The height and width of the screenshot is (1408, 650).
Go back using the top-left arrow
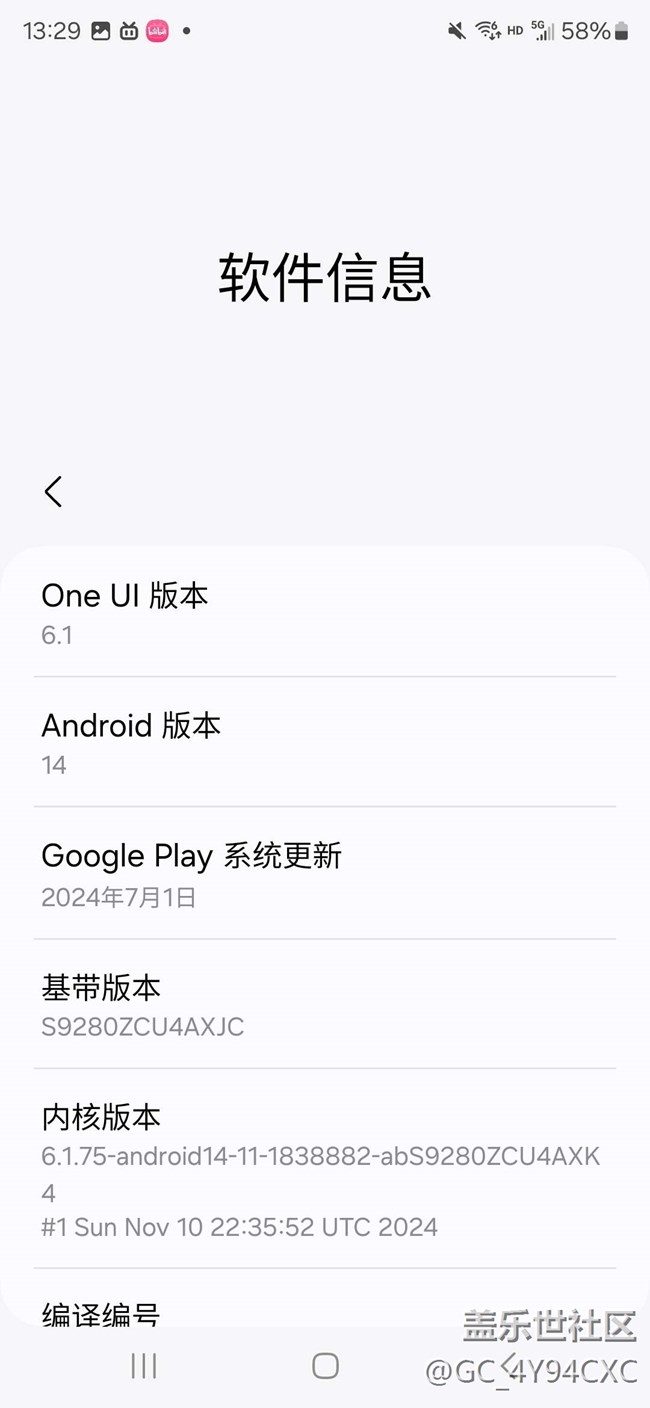pyautogui.click(x=53, y=491)
